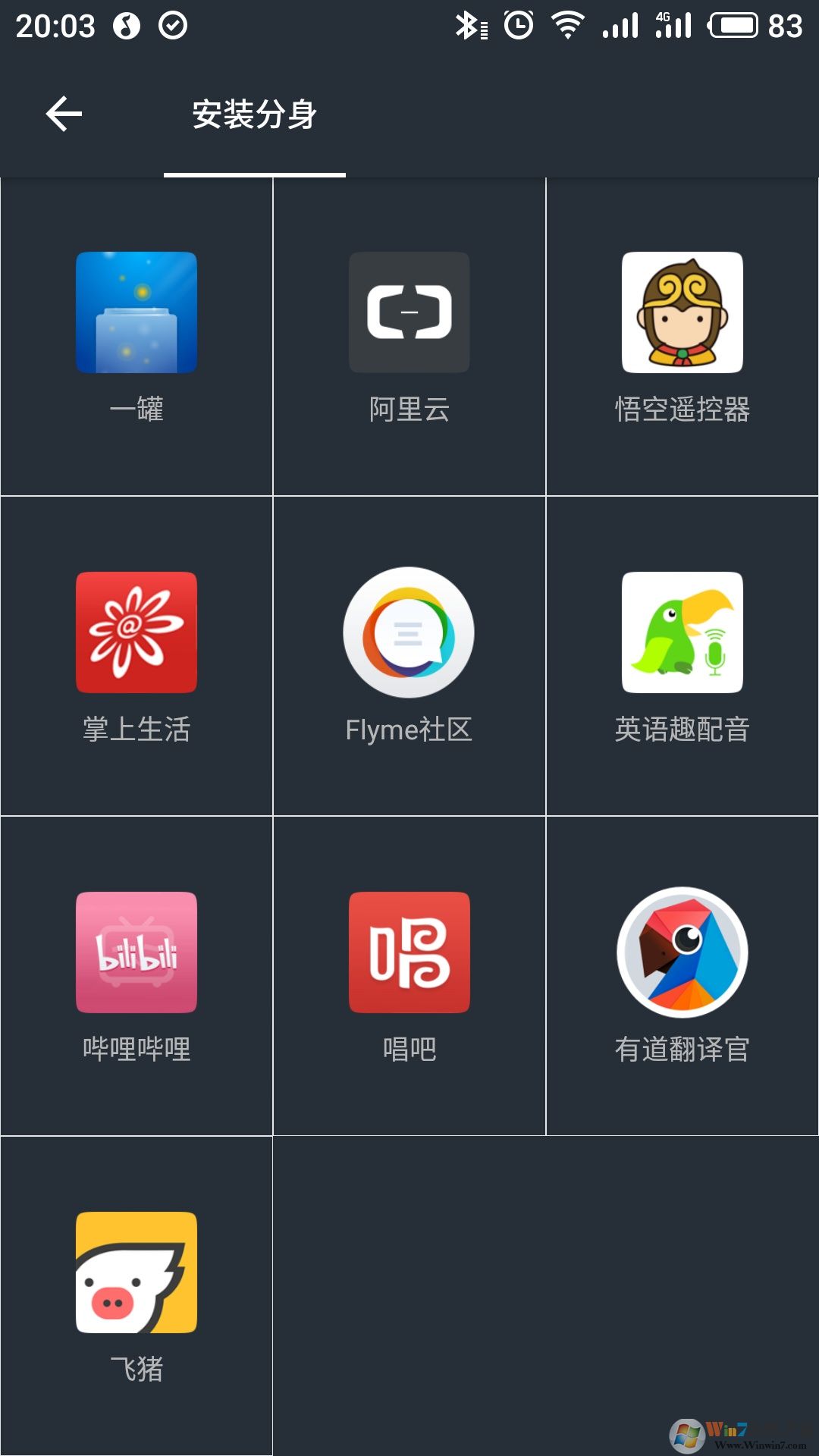Tap the alarm clock status icon
Screen dimensions: 819x1456
coord(515,25)
